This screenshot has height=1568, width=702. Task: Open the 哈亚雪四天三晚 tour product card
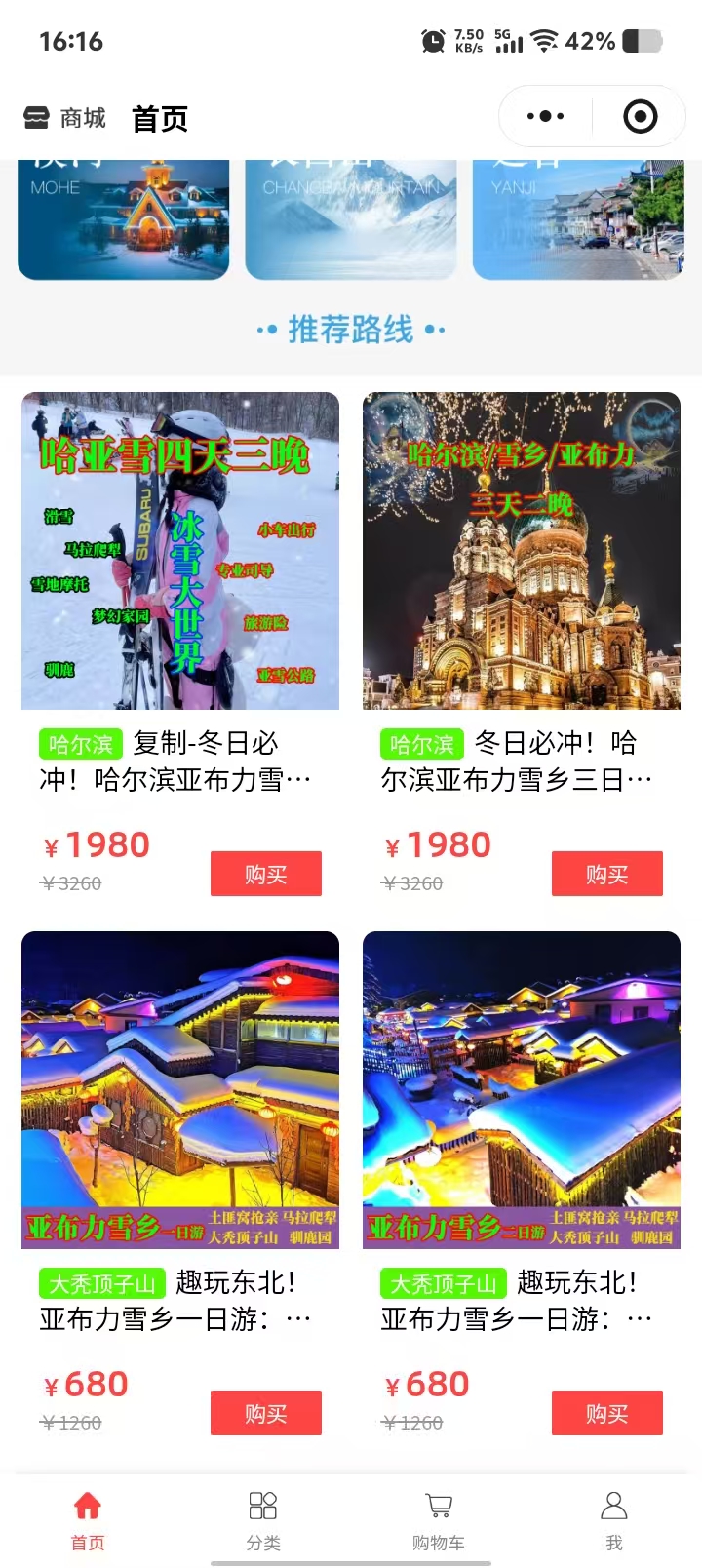[x=180, y=551]
